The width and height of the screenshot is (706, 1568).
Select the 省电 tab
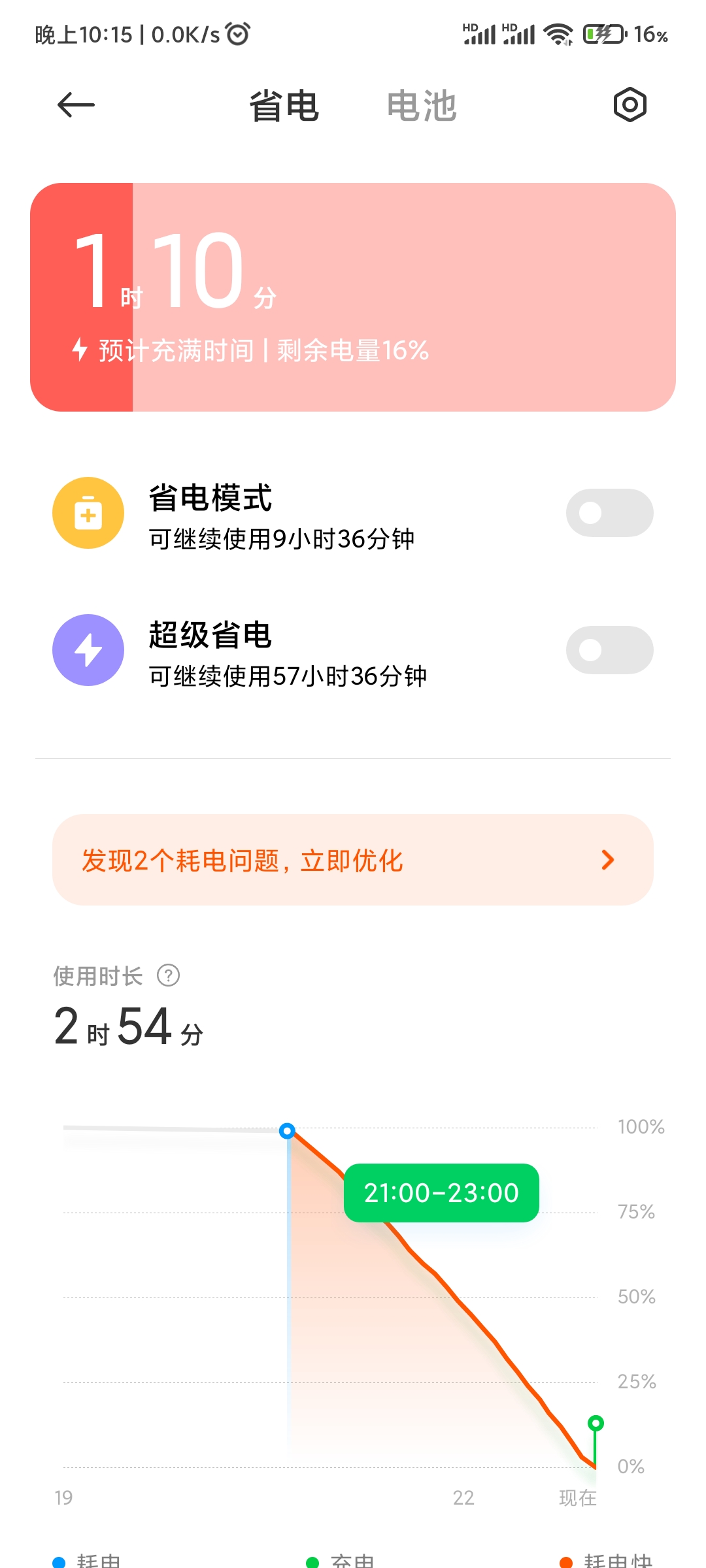pyautogui.click(x=284, y=106)
